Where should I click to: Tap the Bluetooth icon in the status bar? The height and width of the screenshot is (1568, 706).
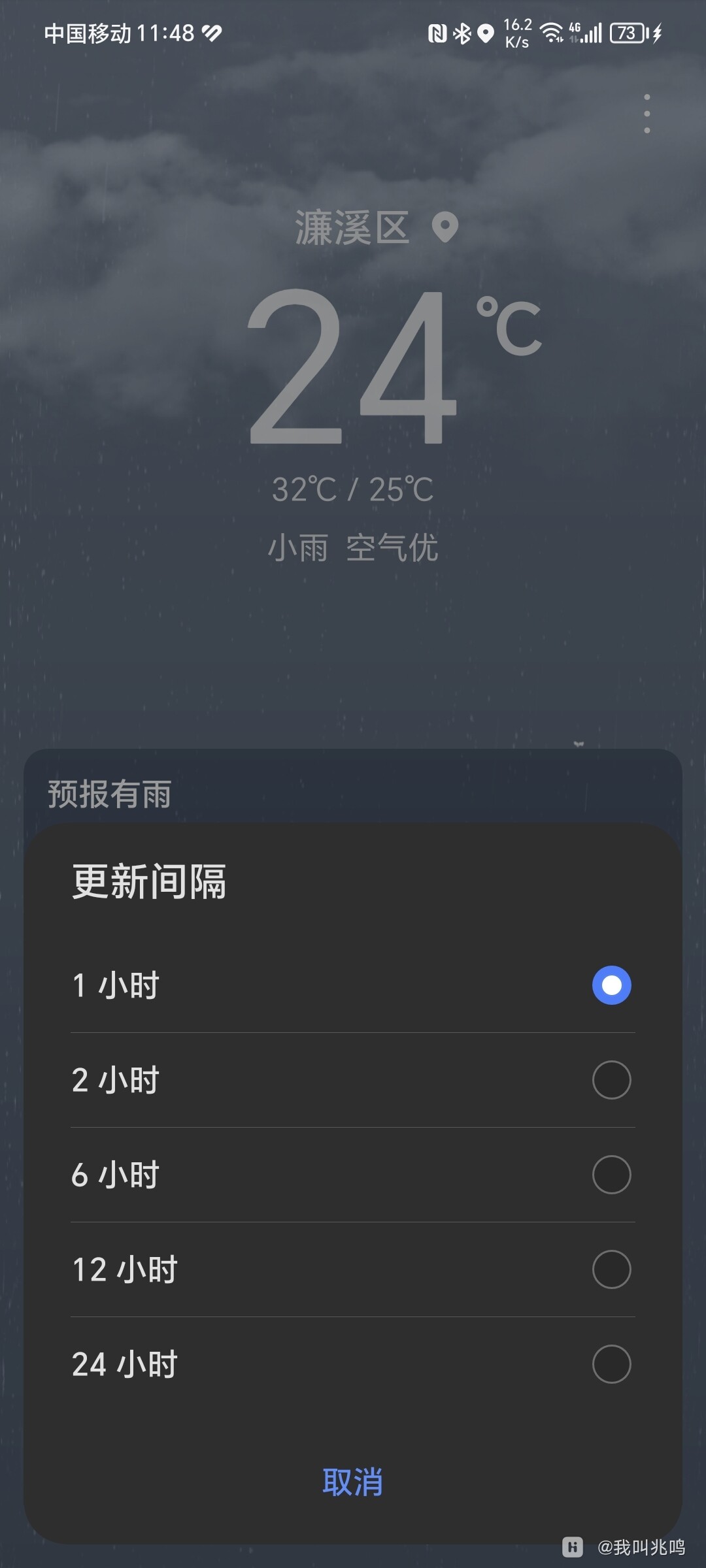(x=462, y=33)
